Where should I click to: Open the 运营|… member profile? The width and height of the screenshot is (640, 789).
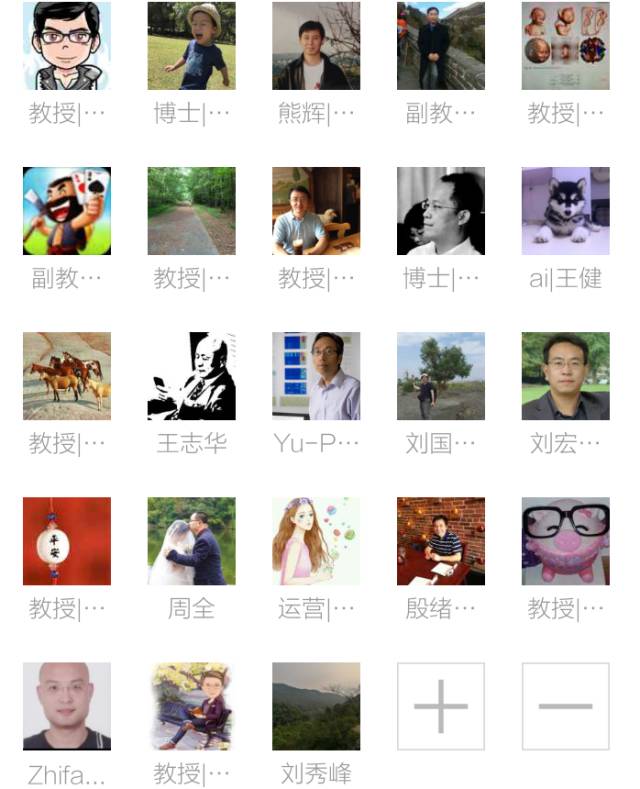316,541
